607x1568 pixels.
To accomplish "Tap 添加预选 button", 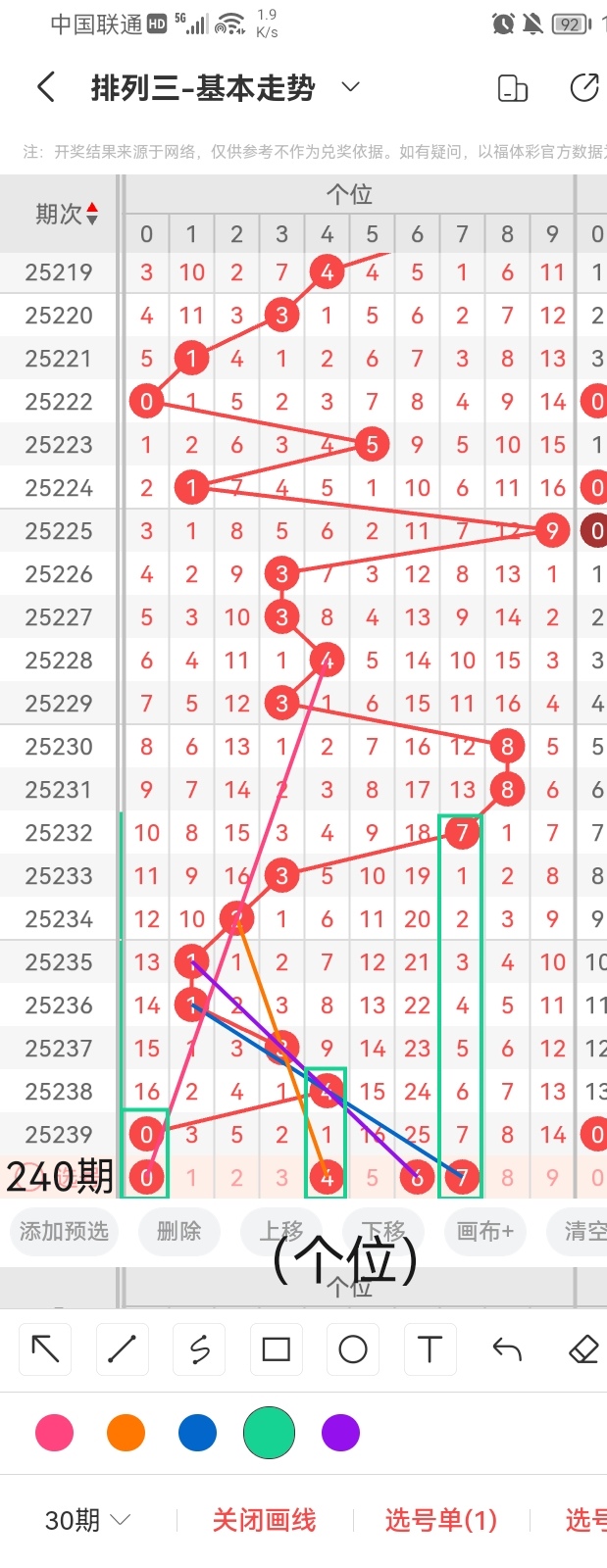I will 65,1231.
